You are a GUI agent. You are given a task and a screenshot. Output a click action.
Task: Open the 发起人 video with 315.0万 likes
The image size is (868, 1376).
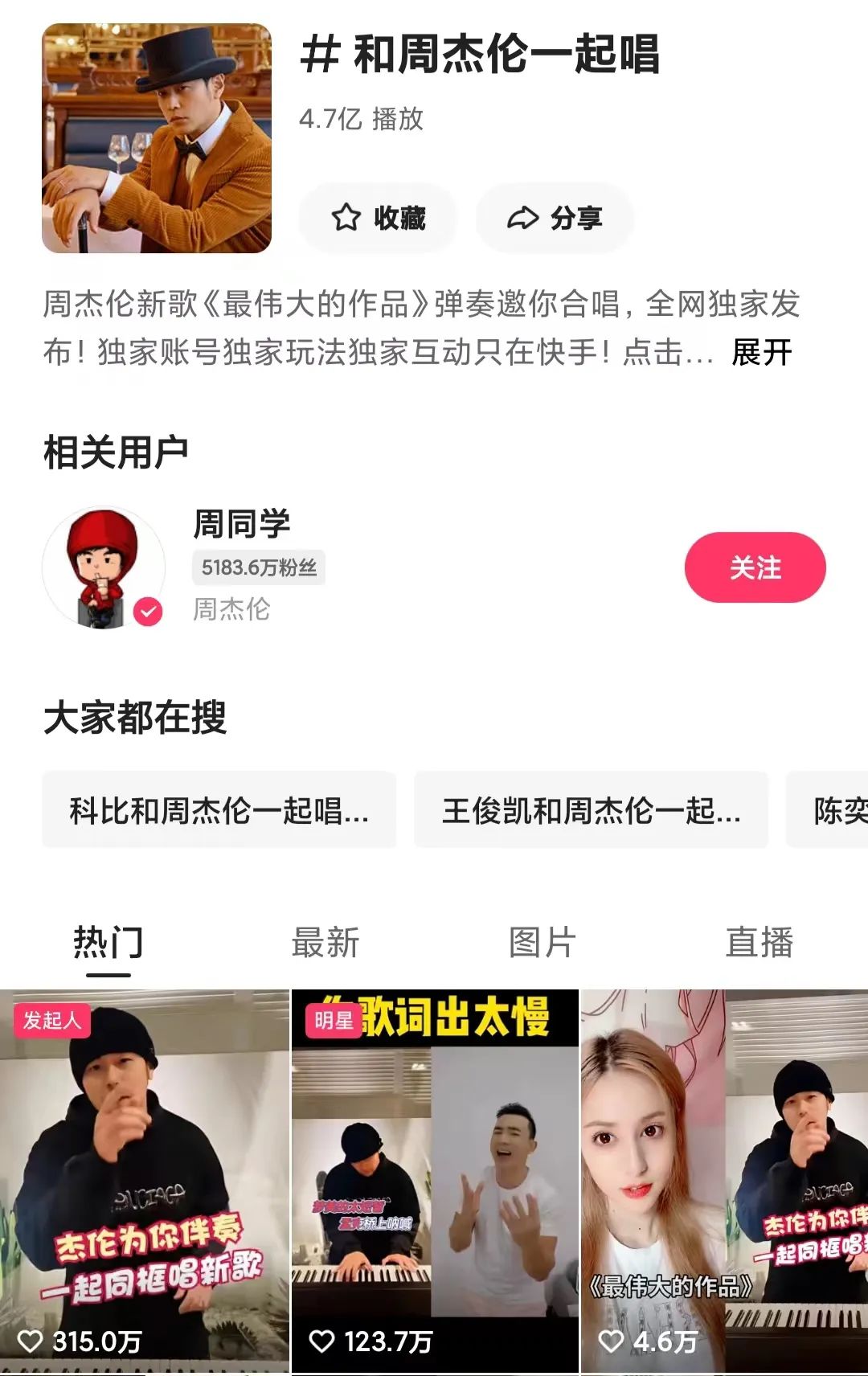145,1181
